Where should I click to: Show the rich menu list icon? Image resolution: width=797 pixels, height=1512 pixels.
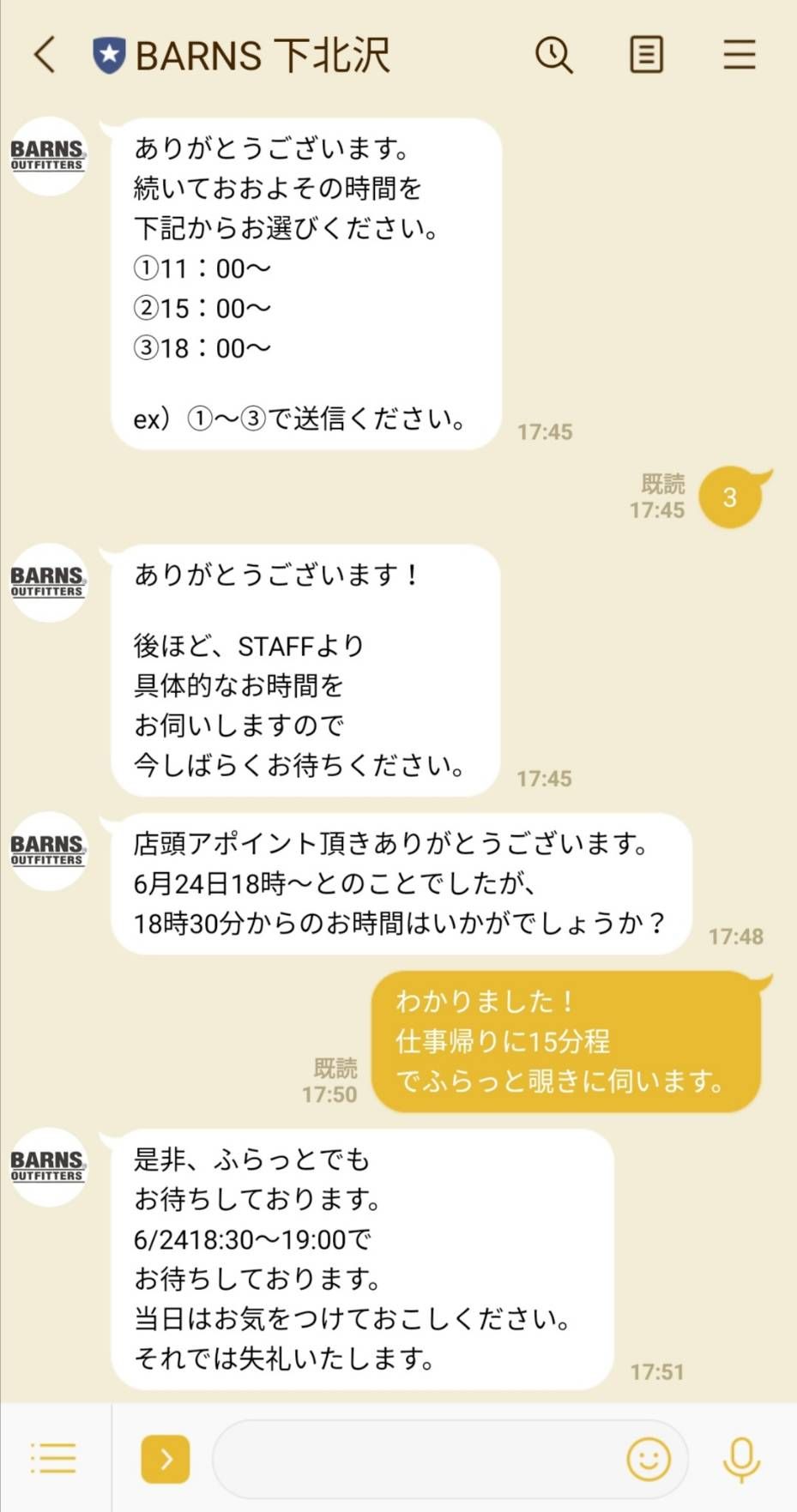(x=53, y=1458)
